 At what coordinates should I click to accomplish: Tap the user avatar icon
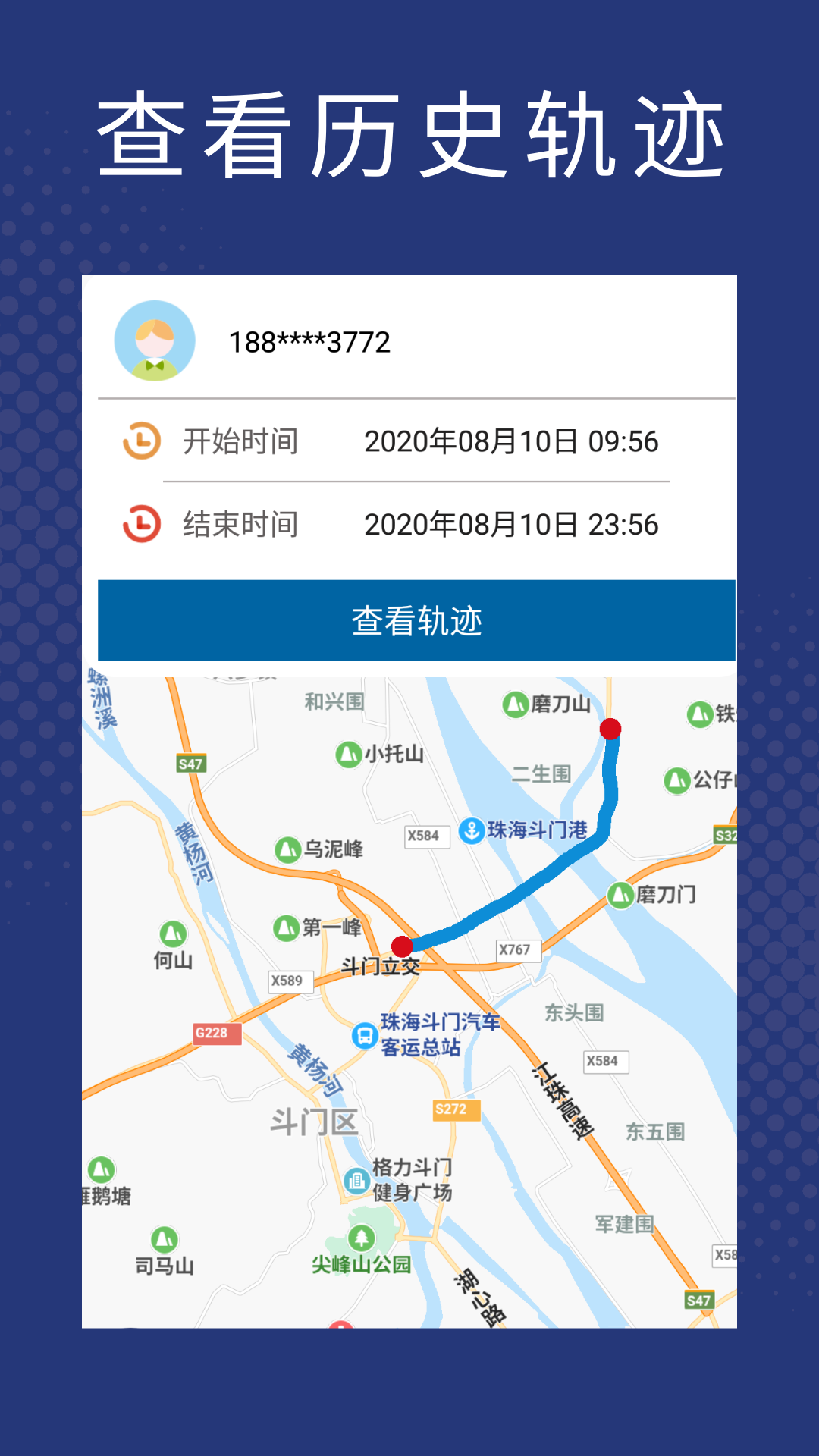154,340
